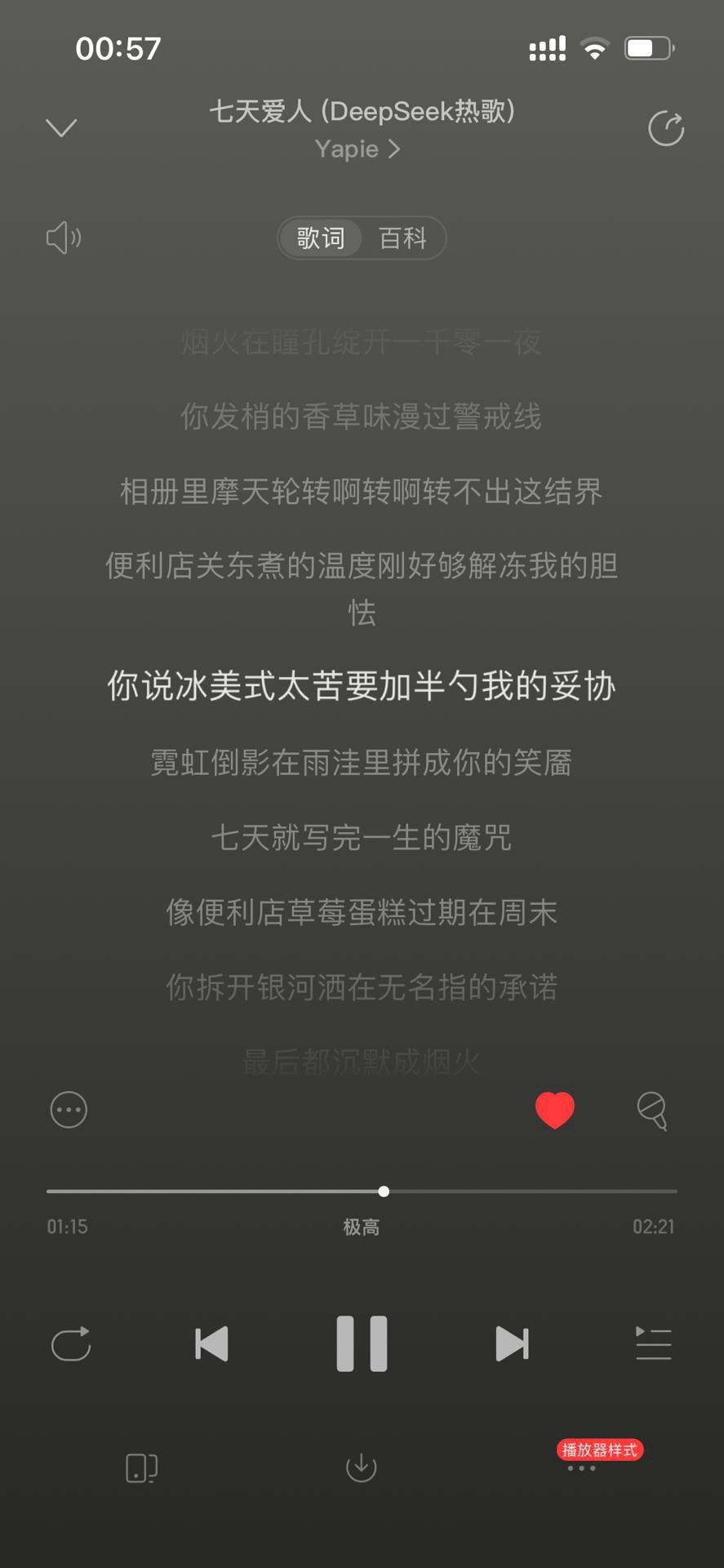Change audio quality from 极高

pos(361,1227)
